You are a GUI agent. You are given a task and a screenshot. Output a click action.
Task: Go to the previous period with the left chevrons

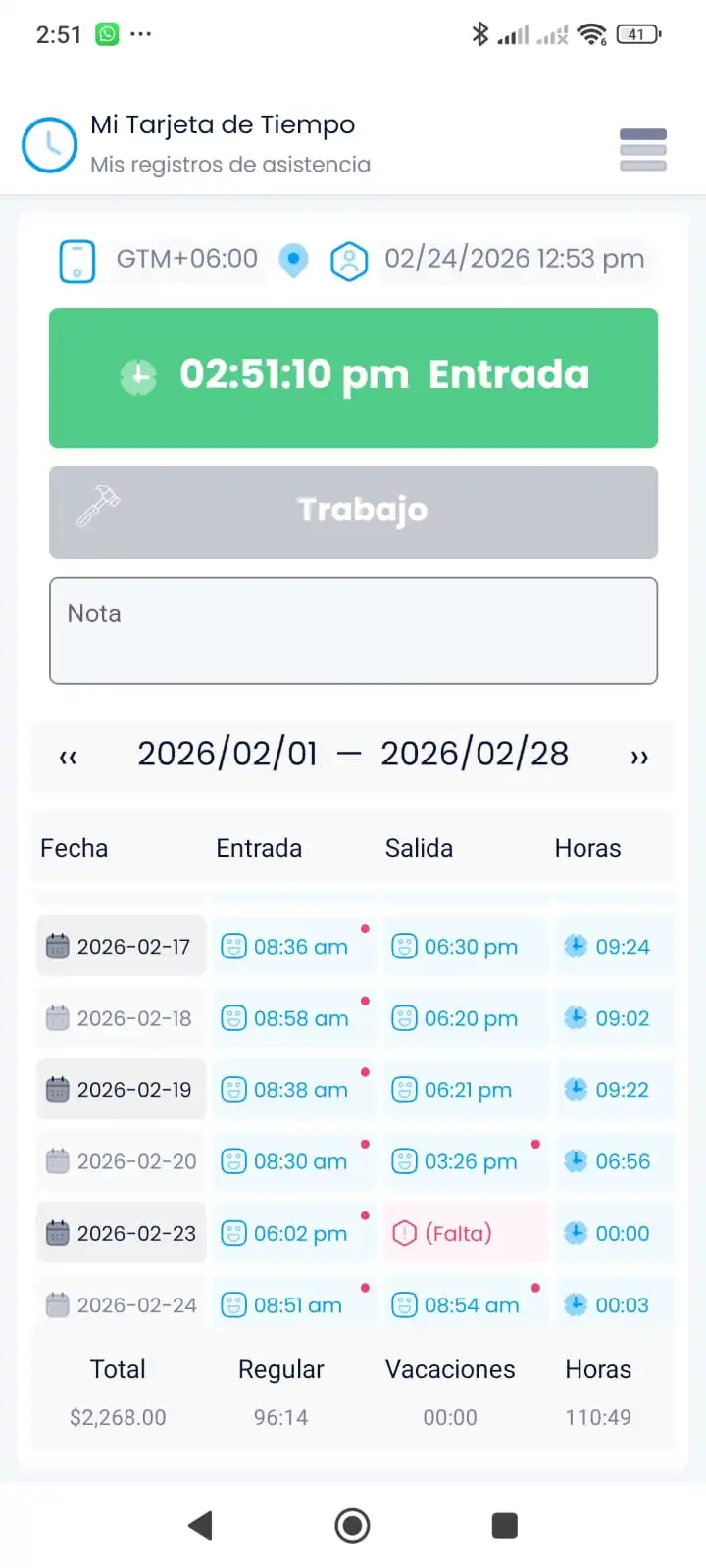coord(68,756)
